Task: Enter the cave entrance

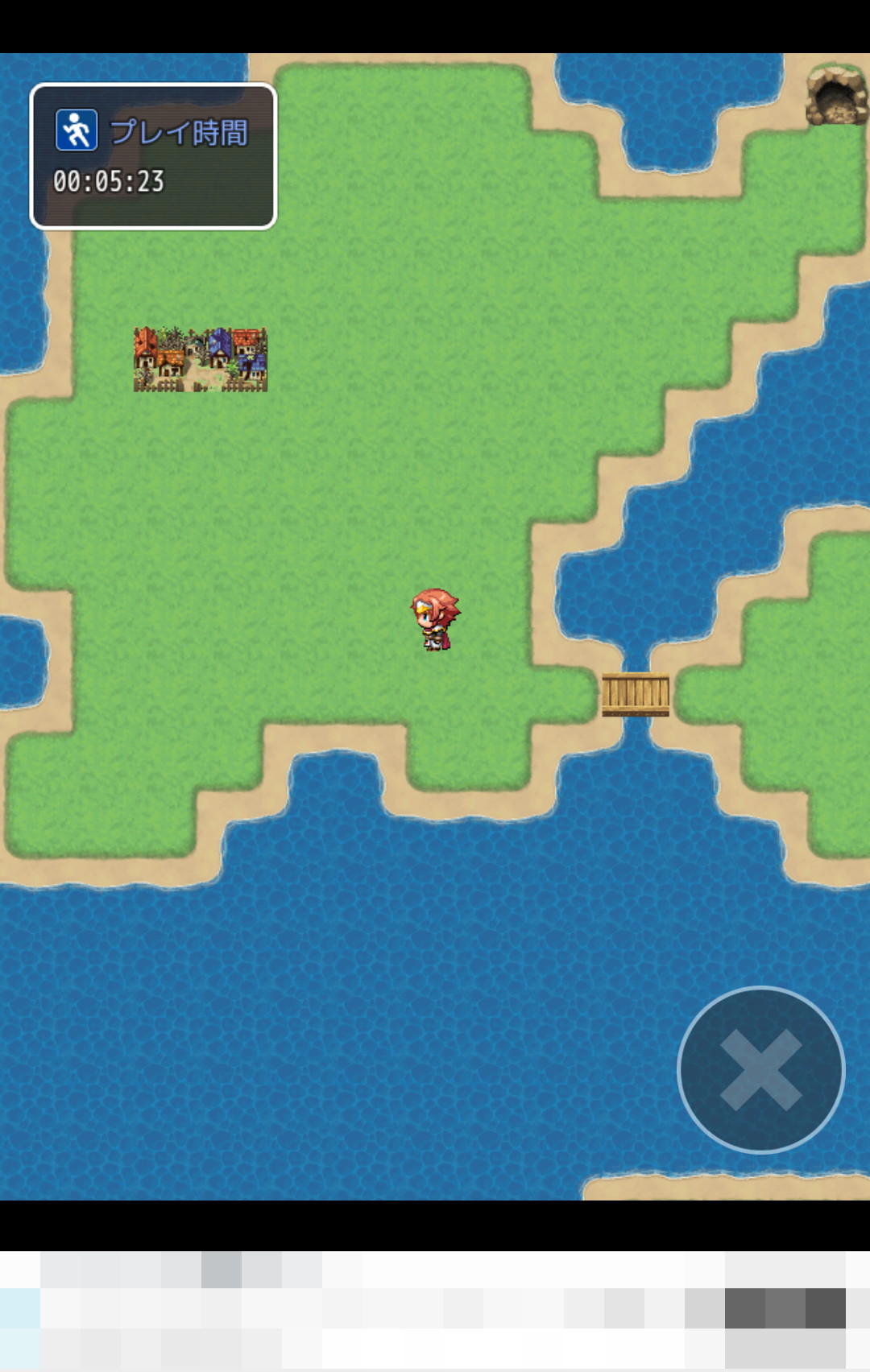Action: tap(838, 97)
